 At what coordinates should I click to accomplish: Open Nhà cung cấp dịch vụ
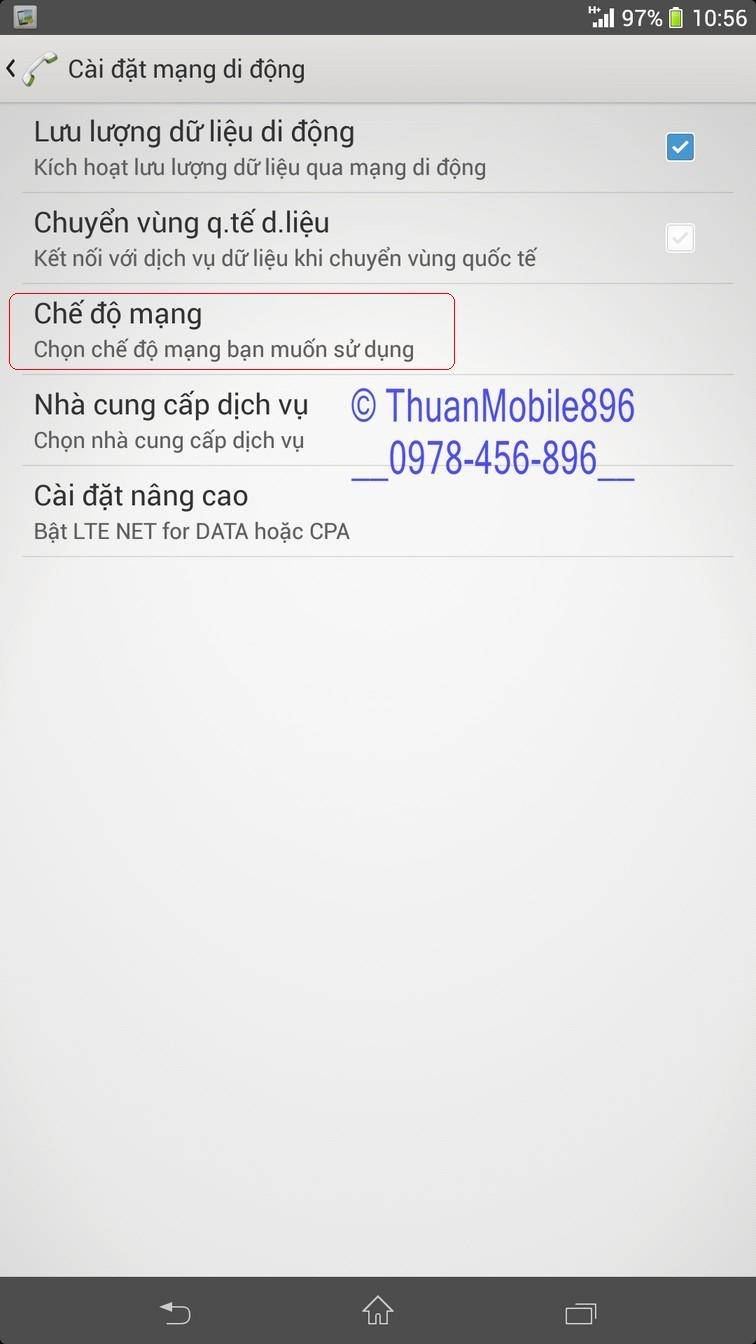(x=377, y=421)
